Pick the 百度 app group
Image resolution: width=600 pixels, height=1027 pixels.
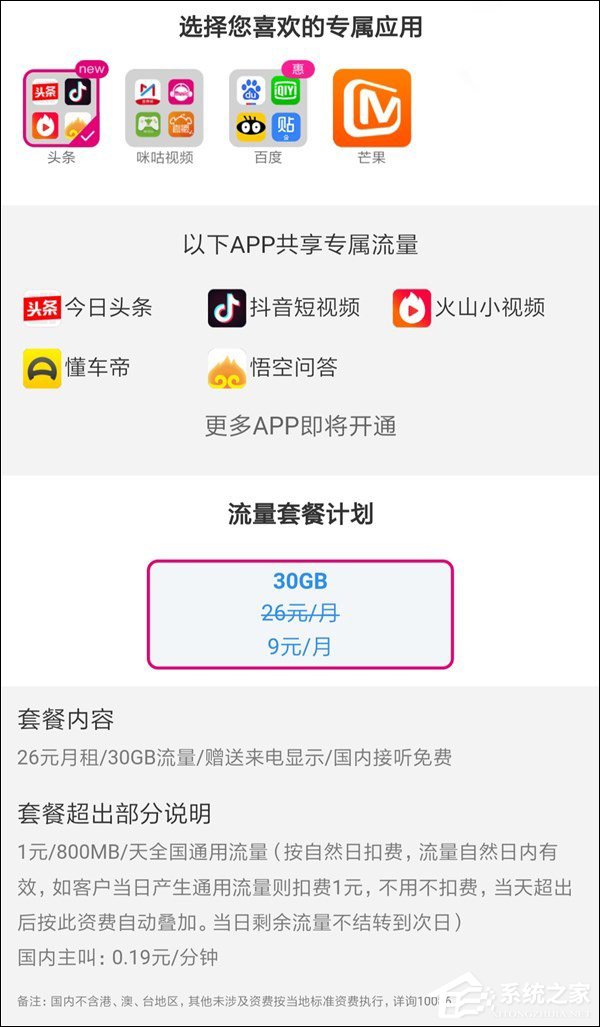click(x=268, y=108)
